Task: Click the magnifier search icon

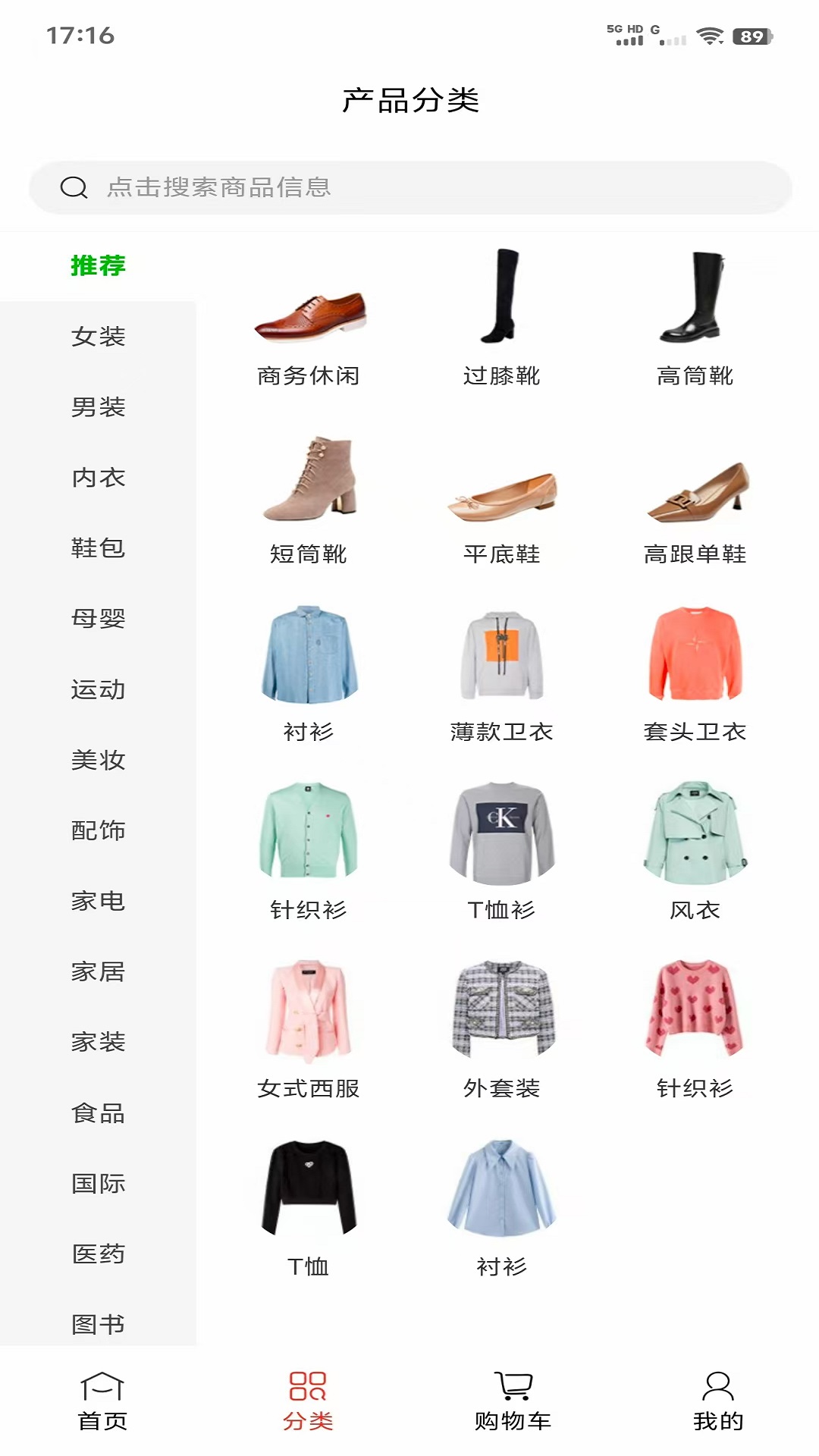Action: click(73, 186)
